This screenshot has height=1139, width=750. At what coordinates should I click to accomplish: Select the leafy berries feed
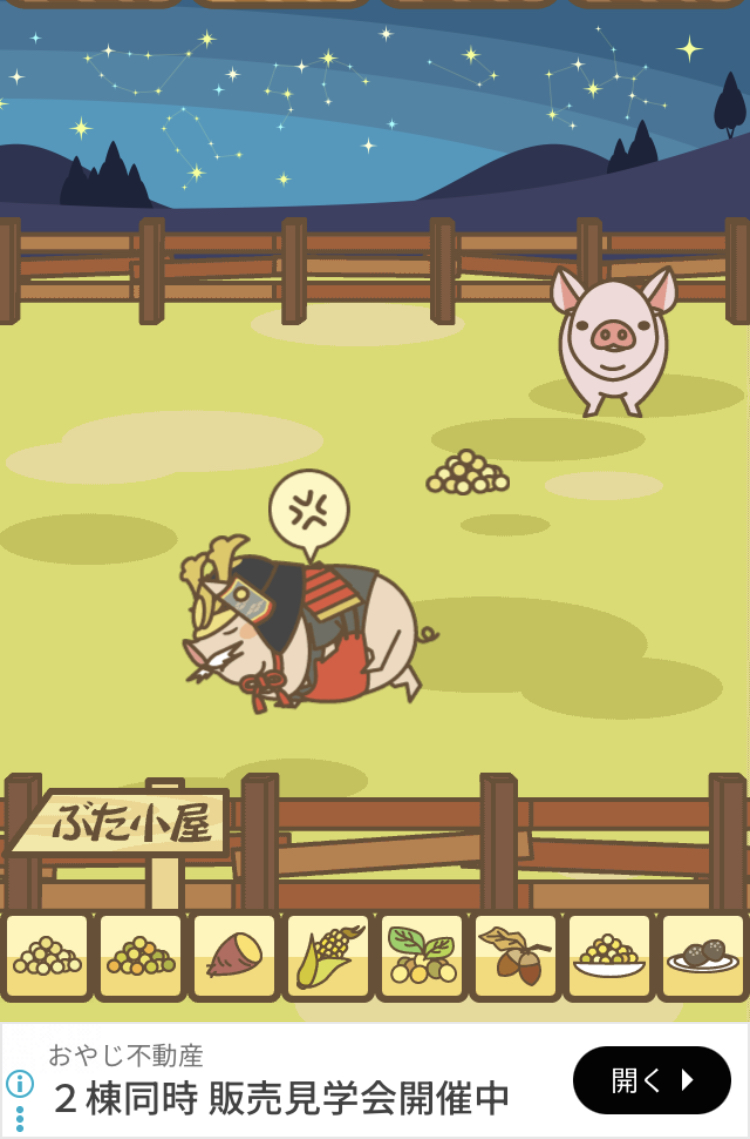[x=423, y=956]
